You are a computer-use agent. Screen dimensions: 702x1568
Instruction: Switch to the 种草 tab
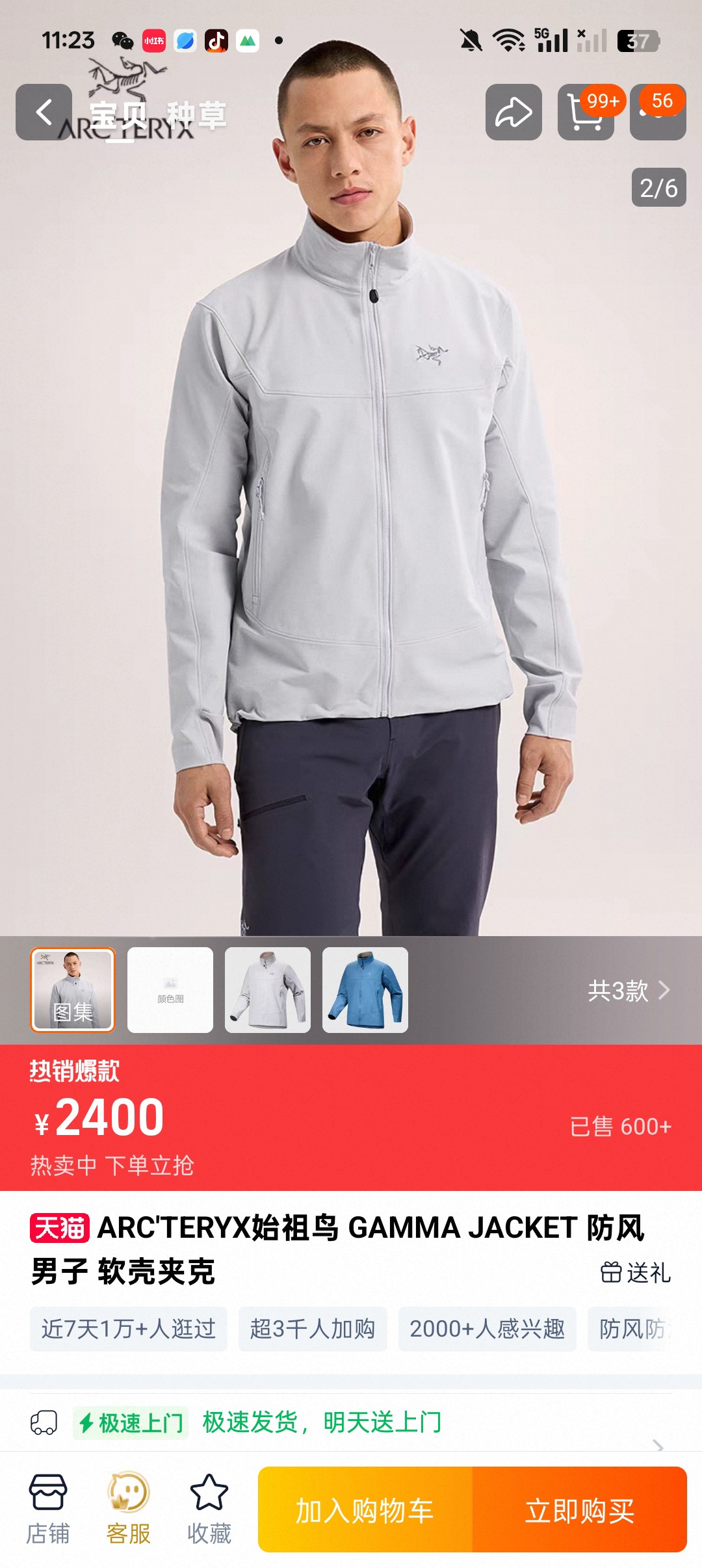(x=196, y=116)
